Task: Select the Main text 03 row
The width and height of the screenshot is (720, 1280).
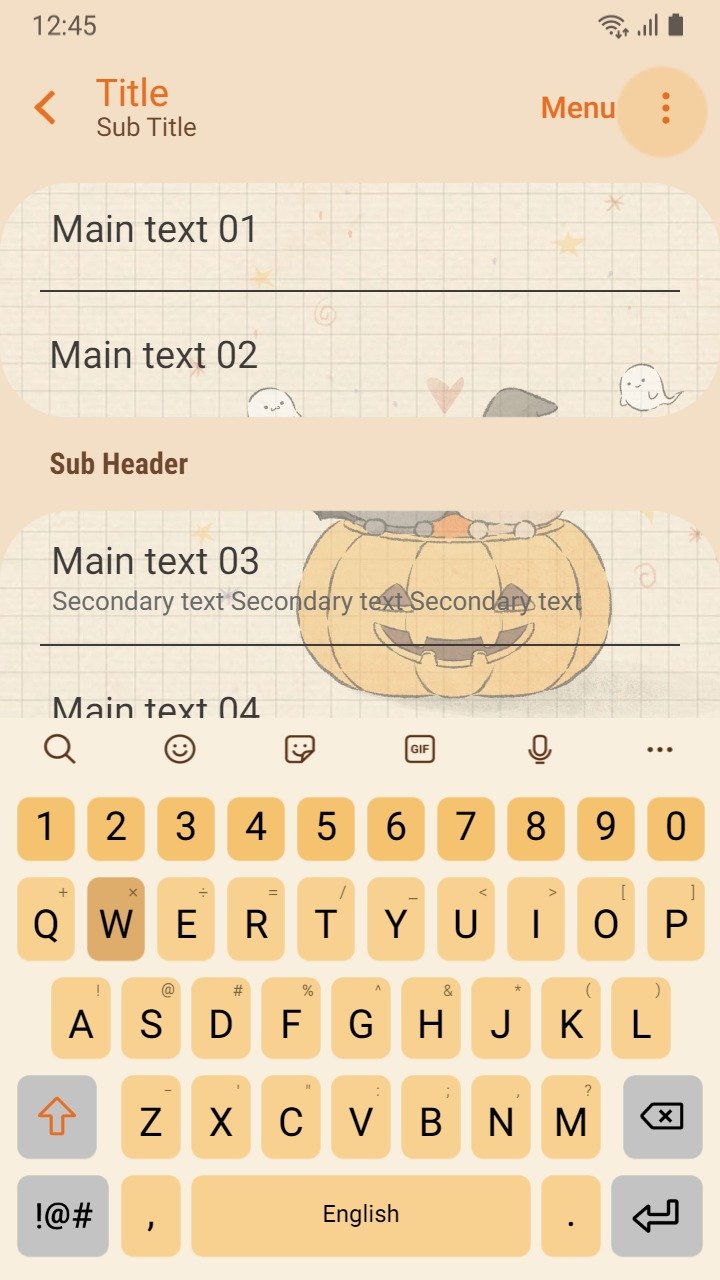Action: 360,578
